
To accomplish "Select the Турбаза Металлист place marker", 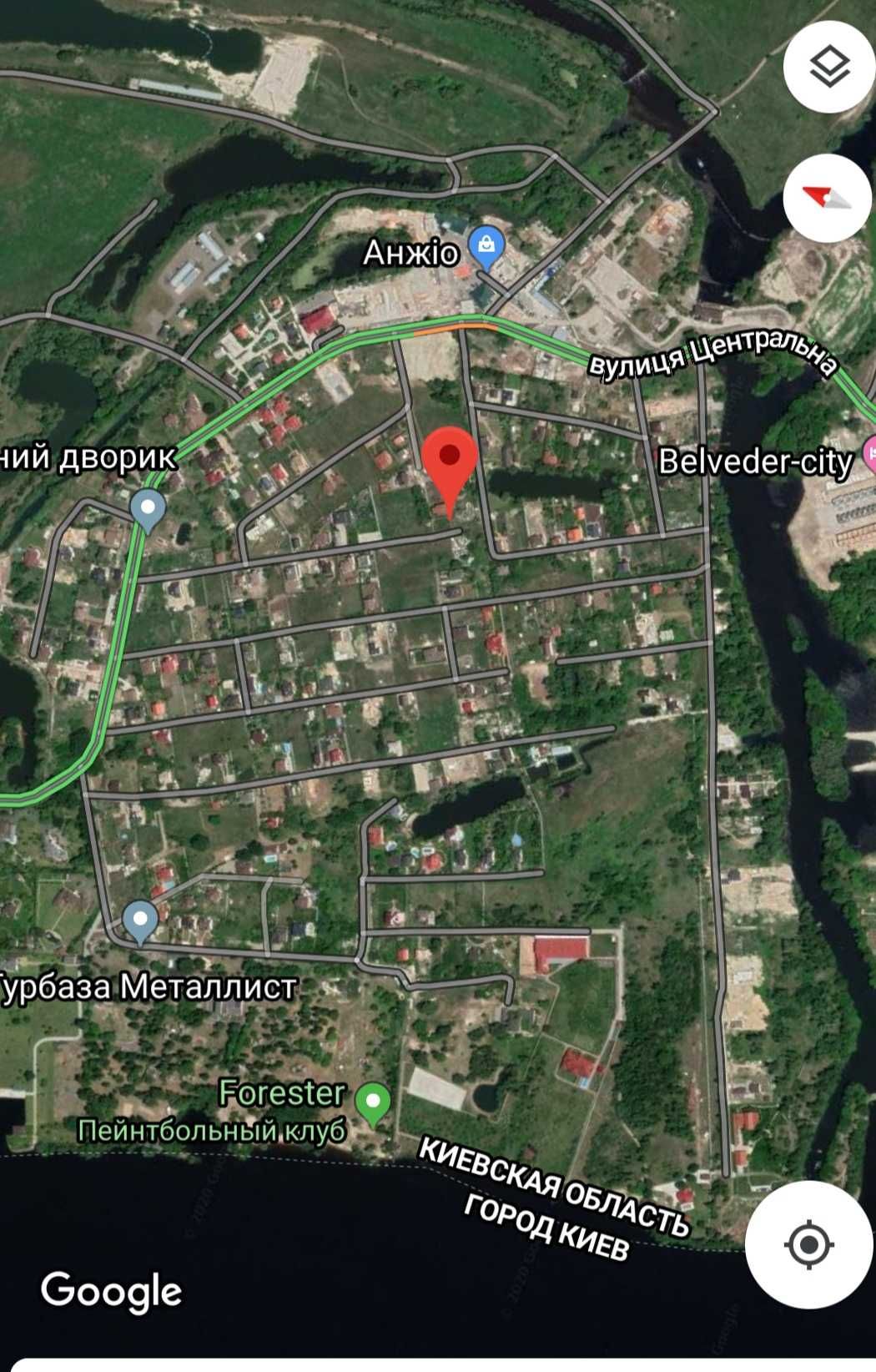I will [140, 921].
